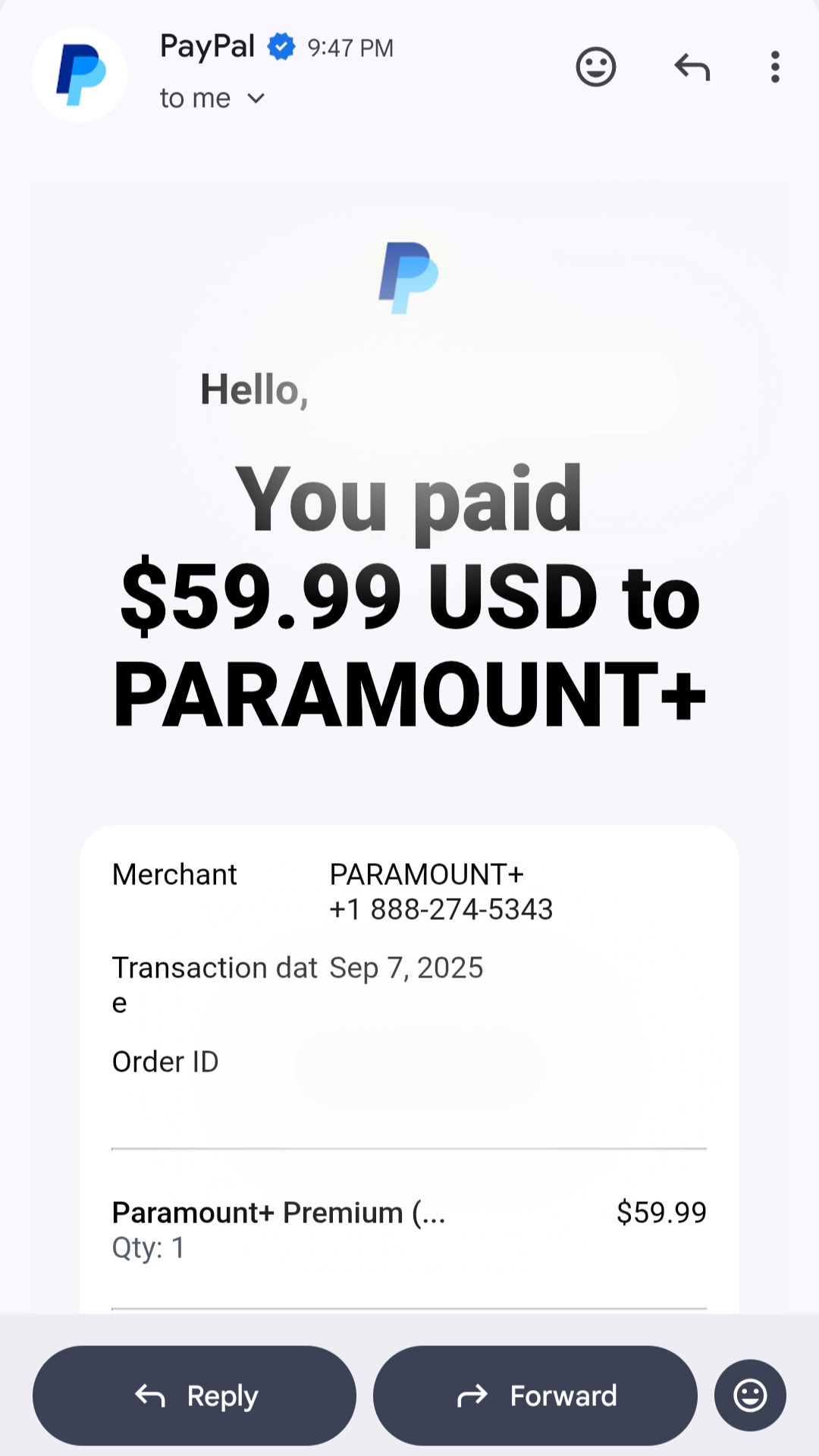The width and height of the screenshot is (819, 1456).
Task: Add an emoji reaction from the header
Action: click(x=596, y=67)
